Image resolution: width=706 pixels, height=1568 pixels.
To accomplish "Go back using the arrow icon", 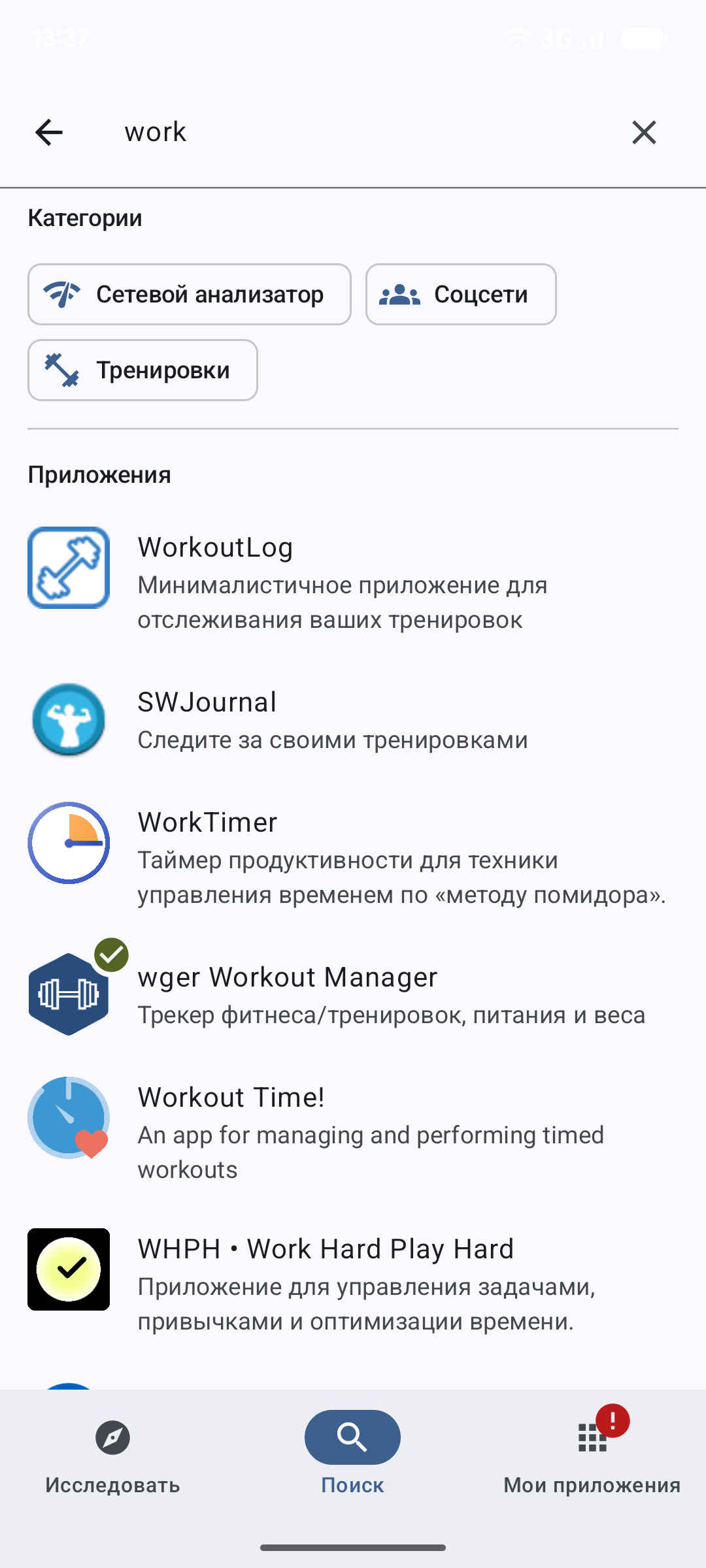I will pyautogui.click(x=49, y=133).
